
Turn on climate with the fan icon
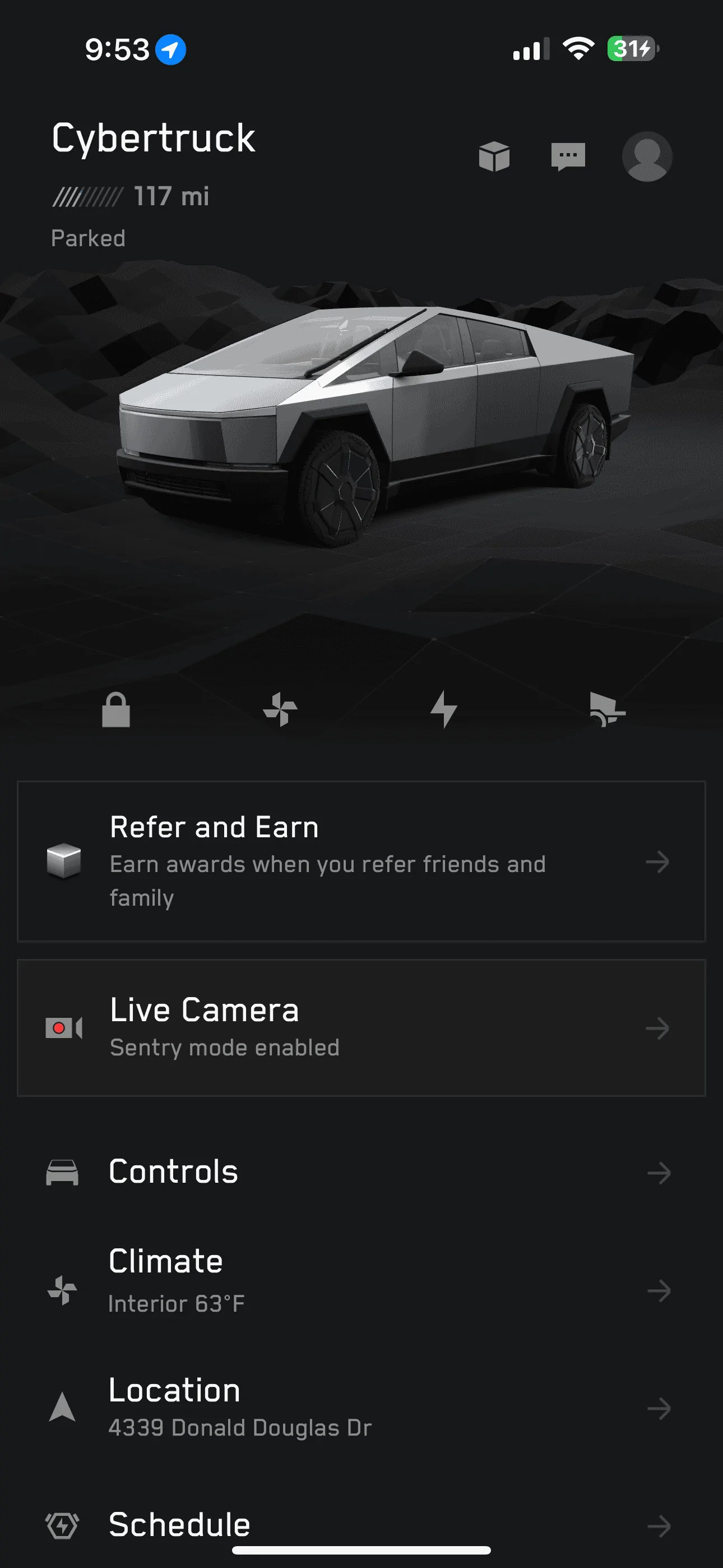(280, 709)
